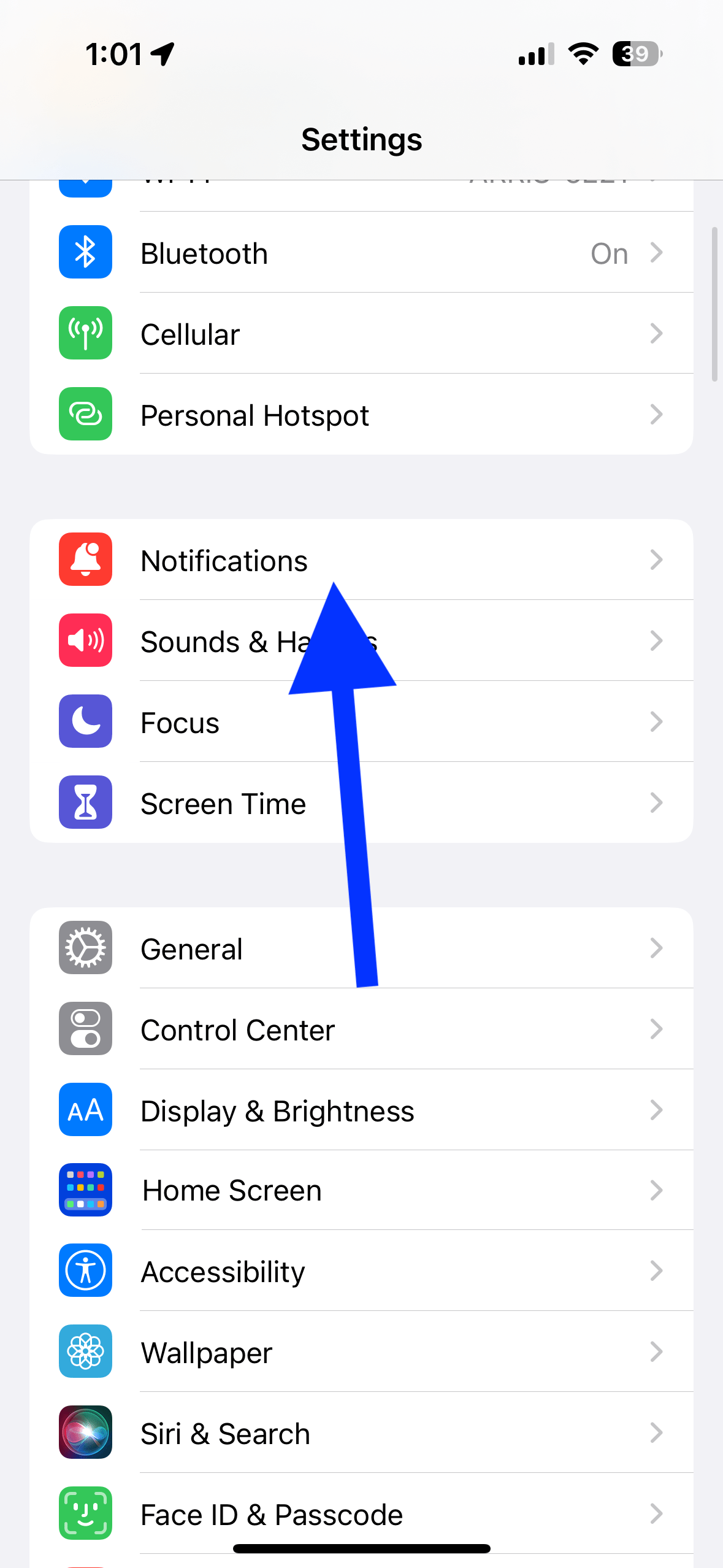Open Control Center settings
This screenshot has width=723, height=1568.
point(361,1029)
